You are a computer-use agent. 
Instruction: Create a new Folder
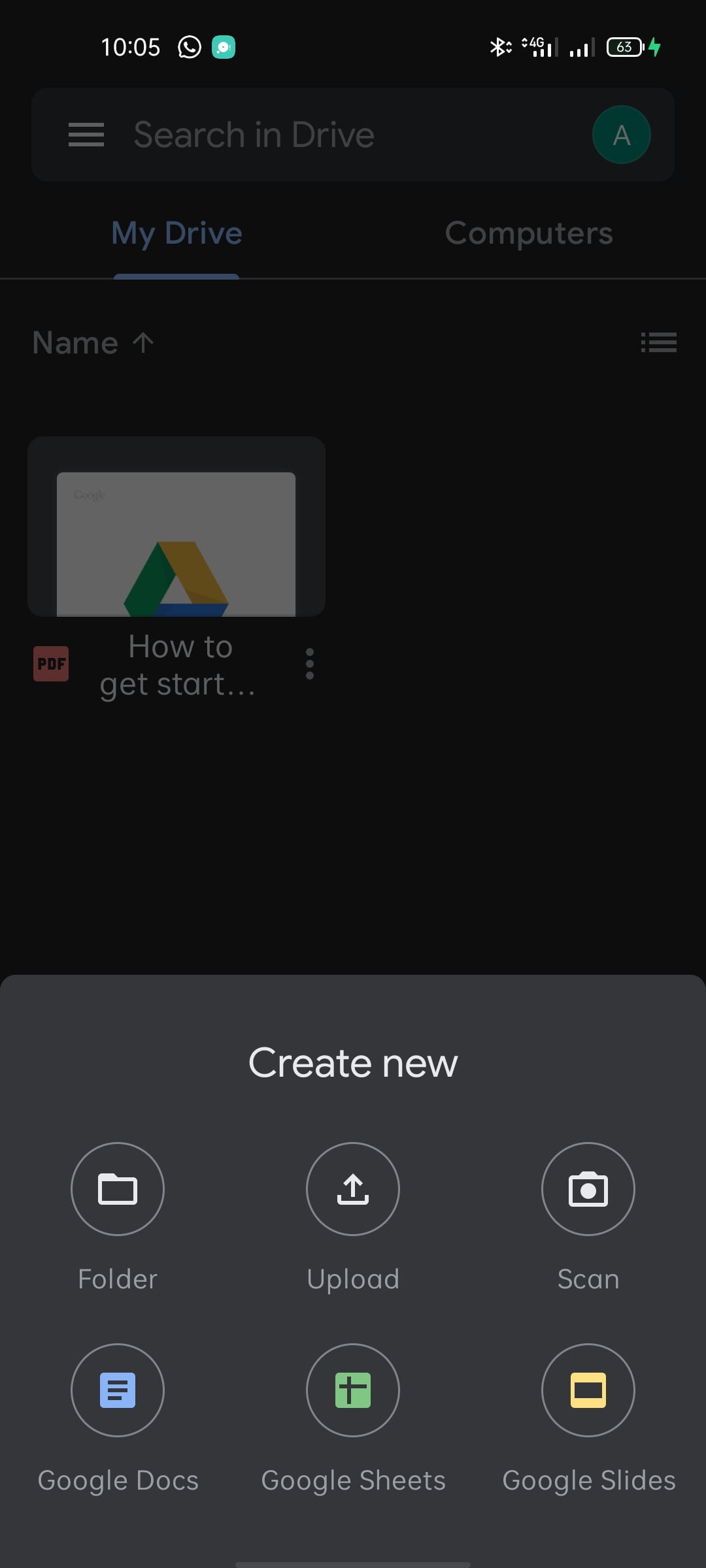click(x=118, y=1188)
